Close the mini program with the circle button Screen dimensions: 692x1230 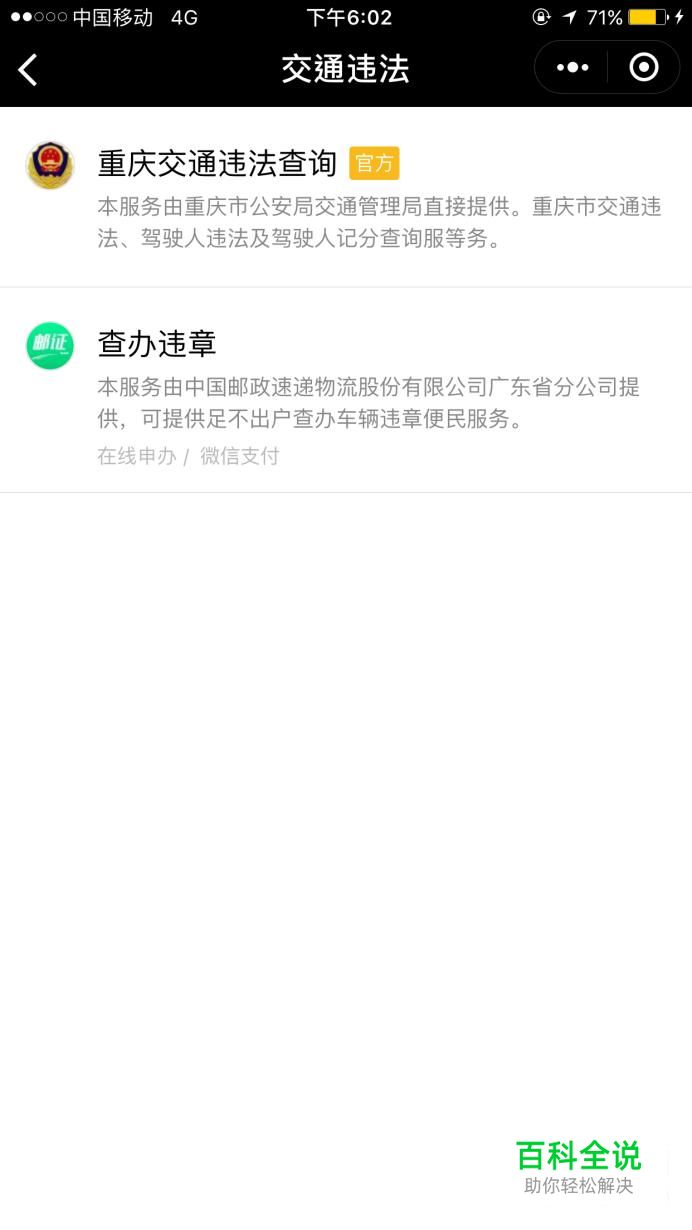(x=644, y=68)
